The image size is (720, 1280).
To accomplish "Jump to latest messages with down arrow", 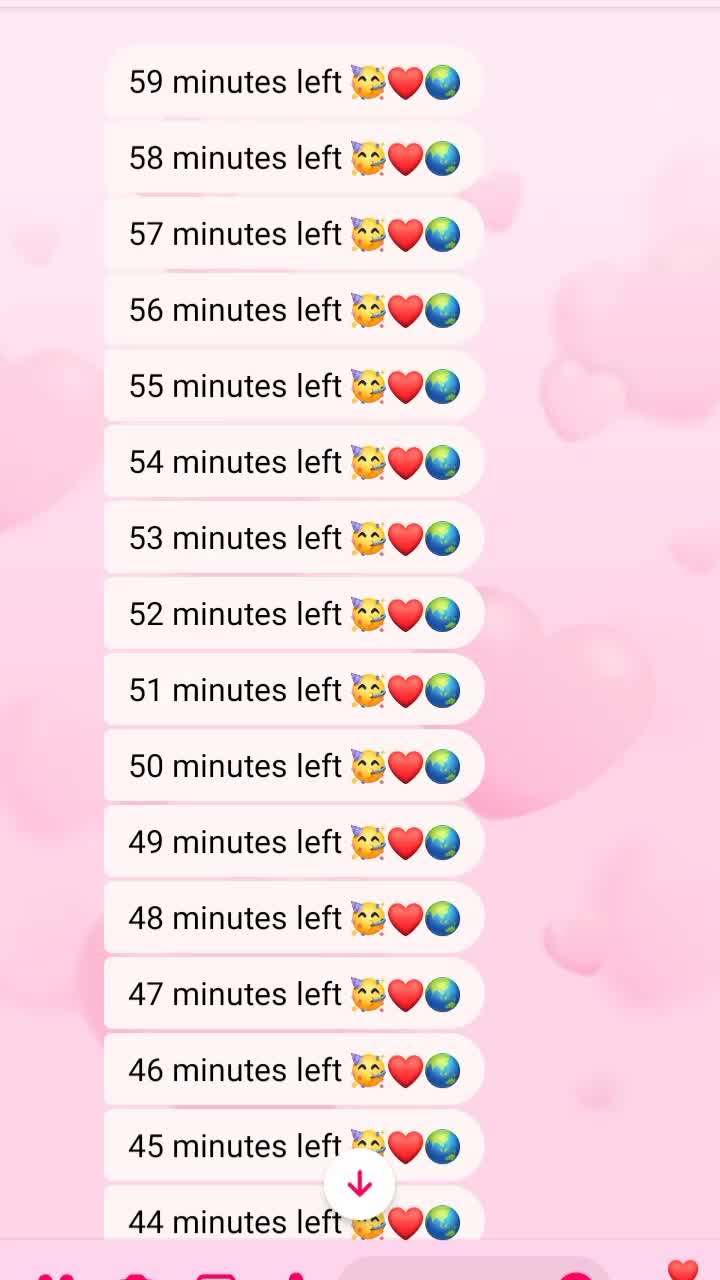I will (359, 1185).
